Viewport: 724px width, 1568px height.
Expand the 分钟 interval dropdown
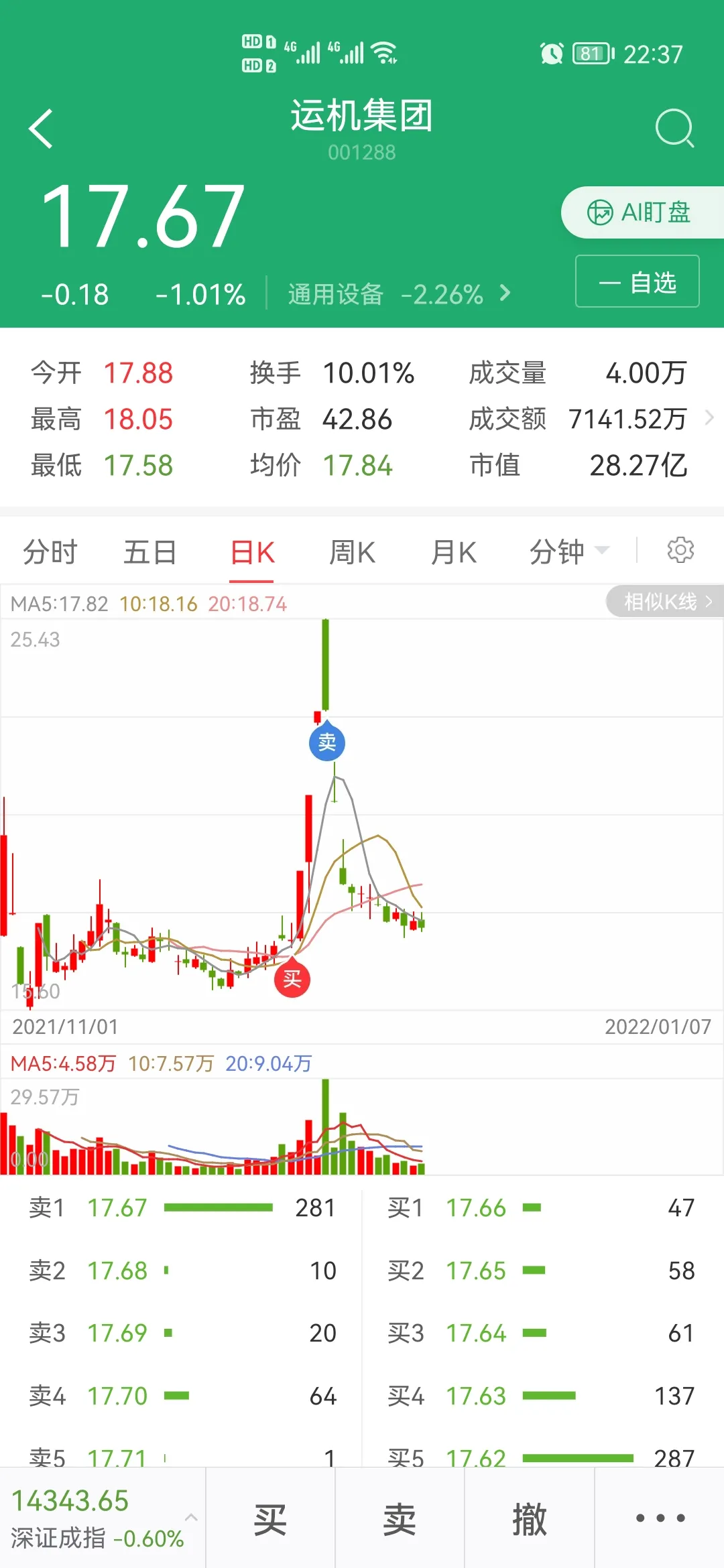point(569,552)
